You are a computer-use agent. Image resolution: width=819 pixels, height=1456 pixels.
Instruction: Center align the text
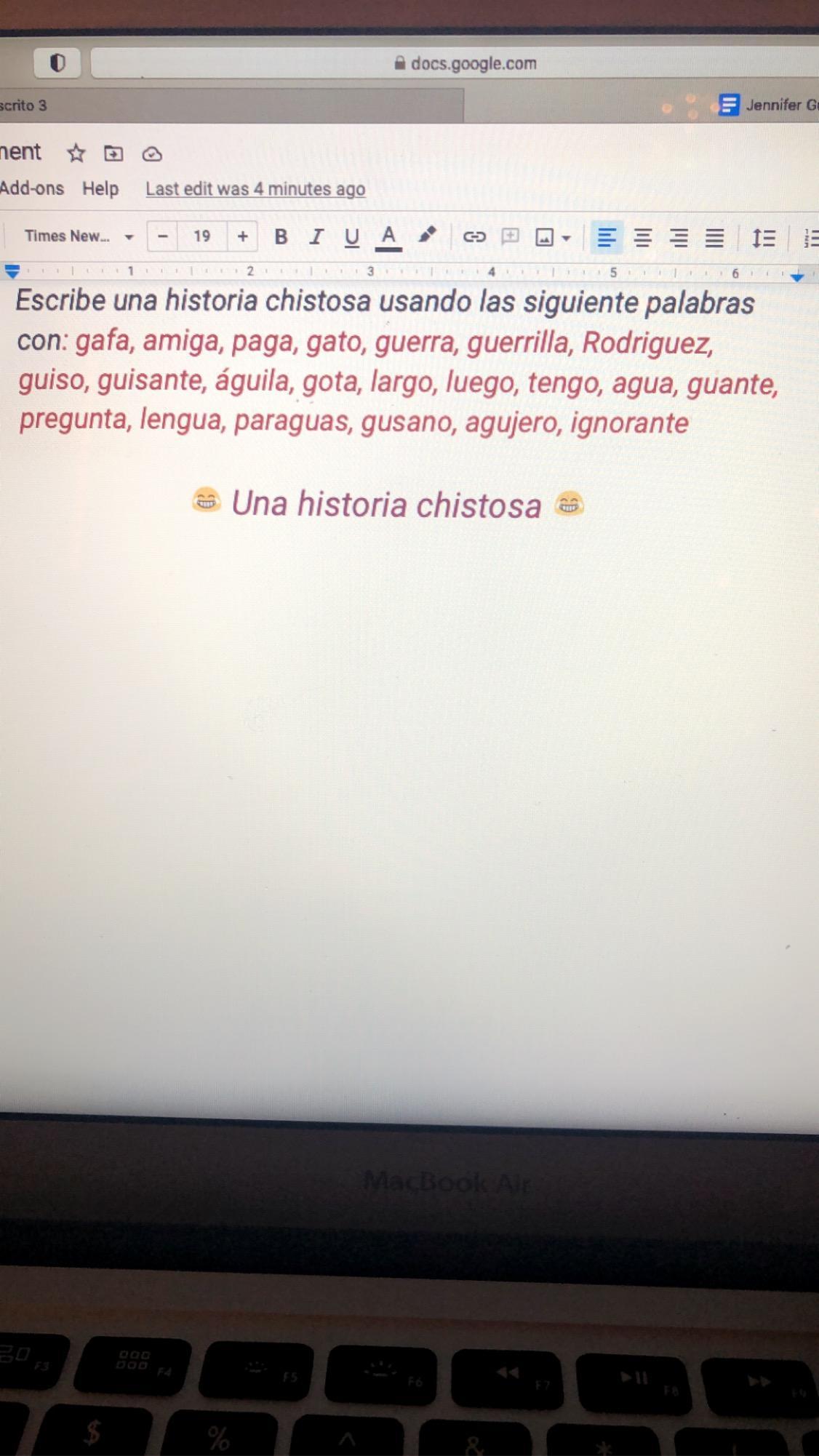pyautogui.click(x=642, y=238)
